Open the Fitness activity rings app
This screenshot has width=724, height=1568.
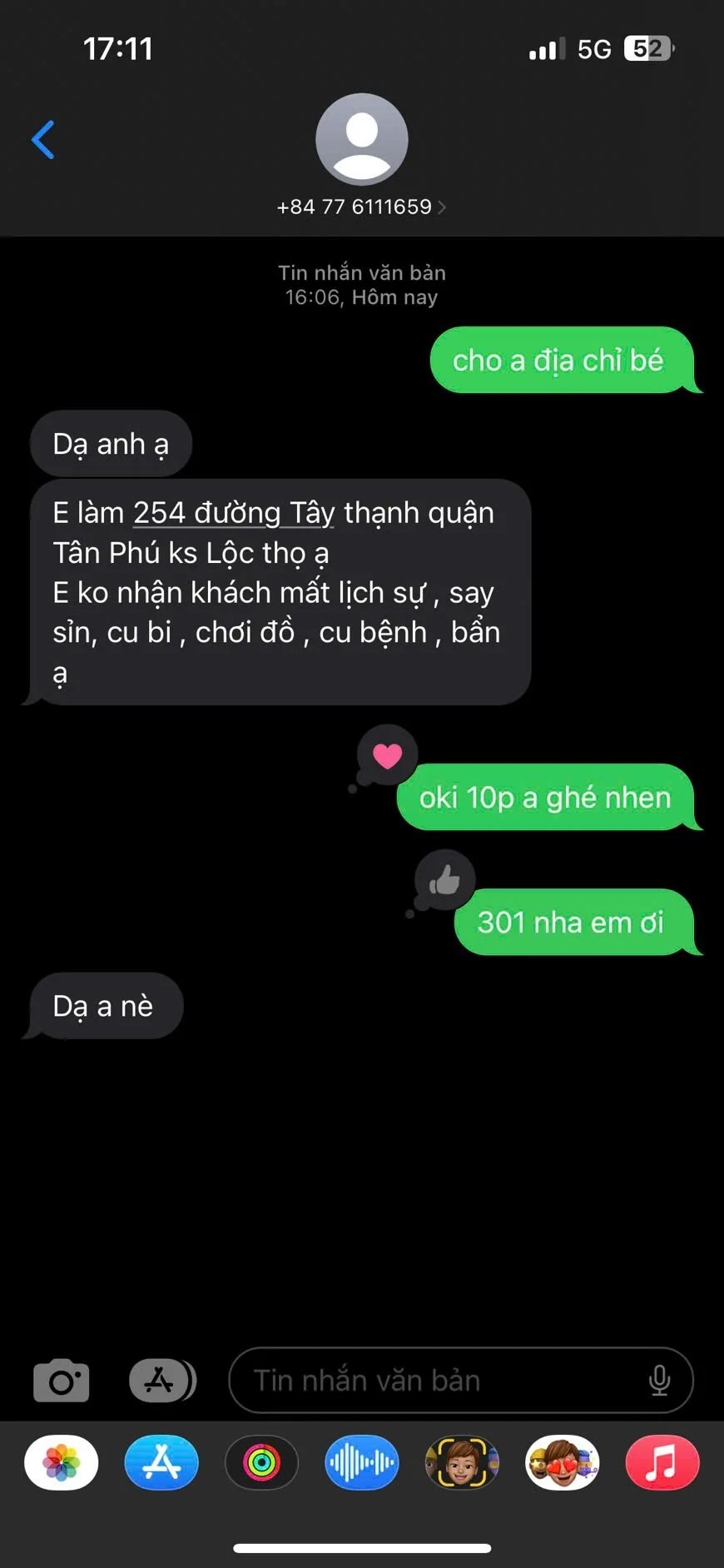point(261,1463)
